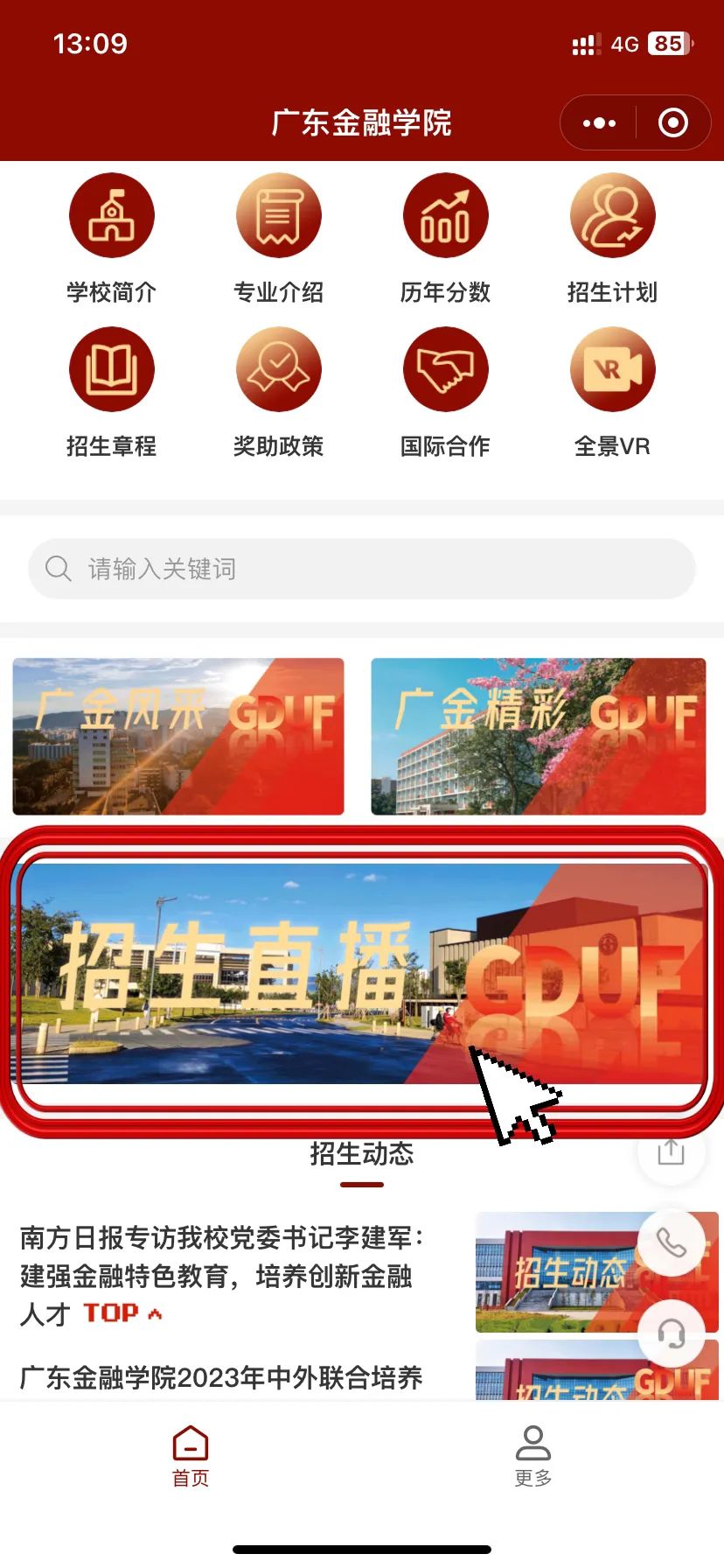724x1568 pixels.
Task: Tap the floating share button
Action: click(671, 1151)
